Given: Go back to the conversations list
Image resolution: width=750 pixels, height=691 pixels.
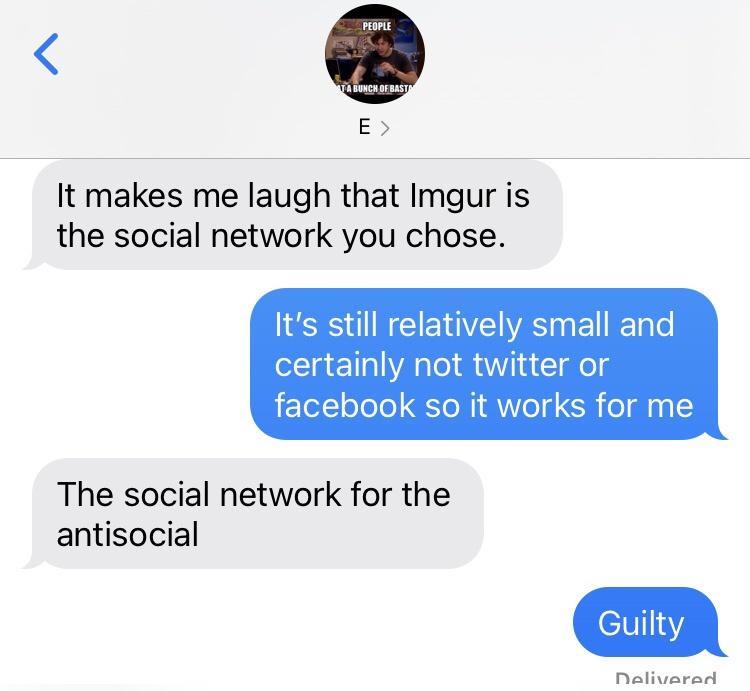Looking at the screenshot, I should tap(46, 54).
